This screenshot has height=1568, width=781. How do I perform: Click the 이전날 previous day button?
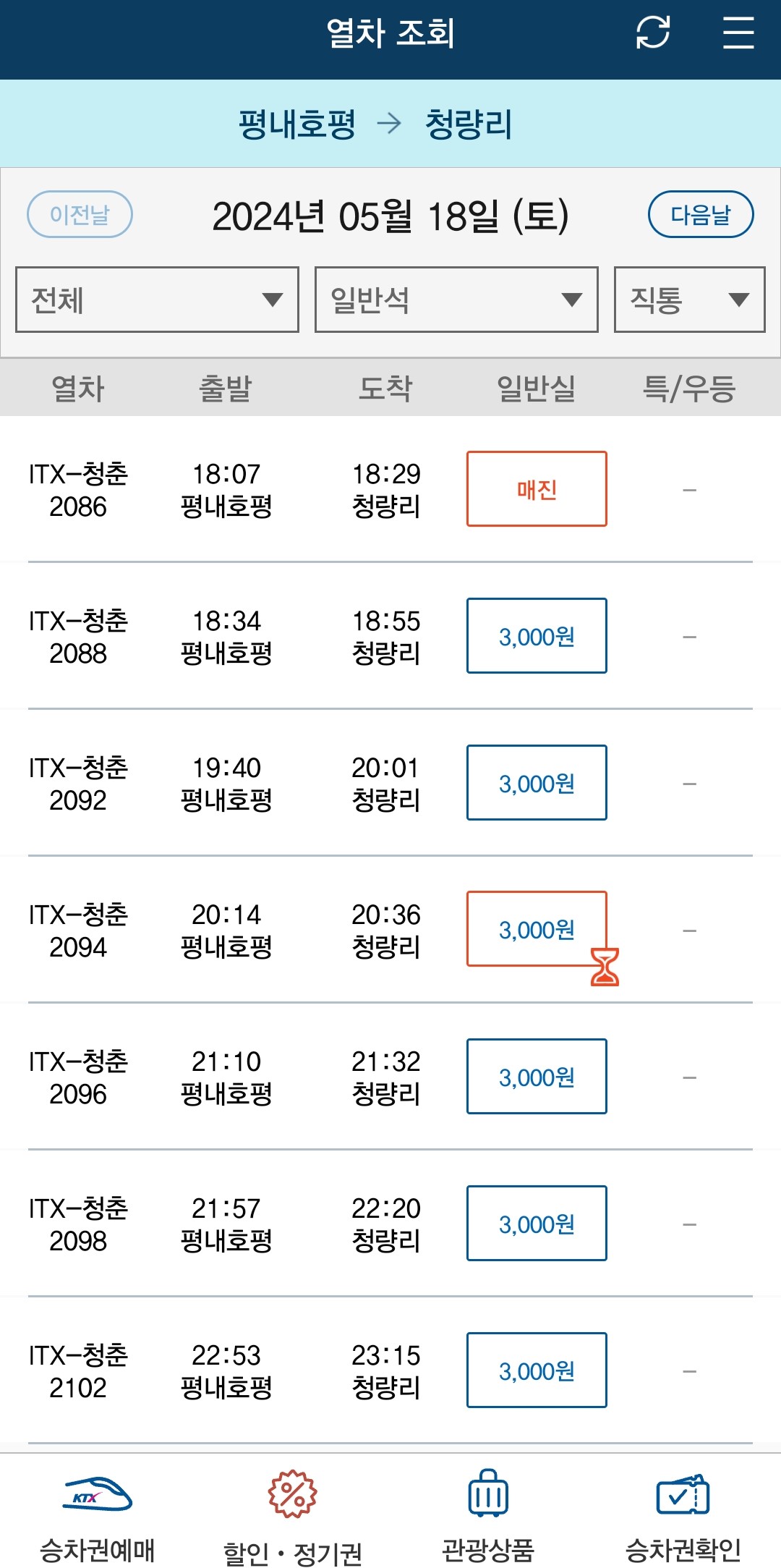[80, 213]
